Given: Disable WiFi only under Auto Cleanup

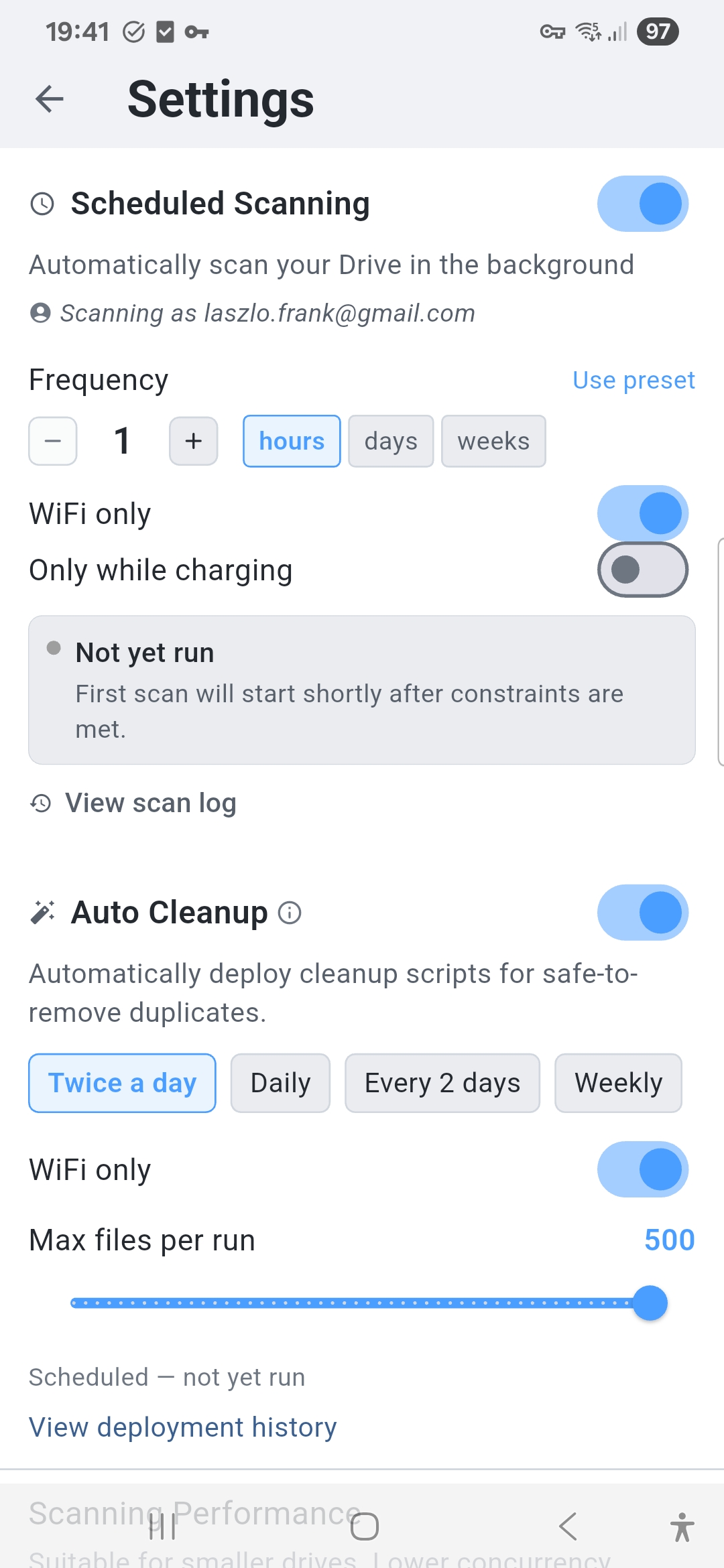Looking at the screenshot, I should click(x=642, y=1169).
